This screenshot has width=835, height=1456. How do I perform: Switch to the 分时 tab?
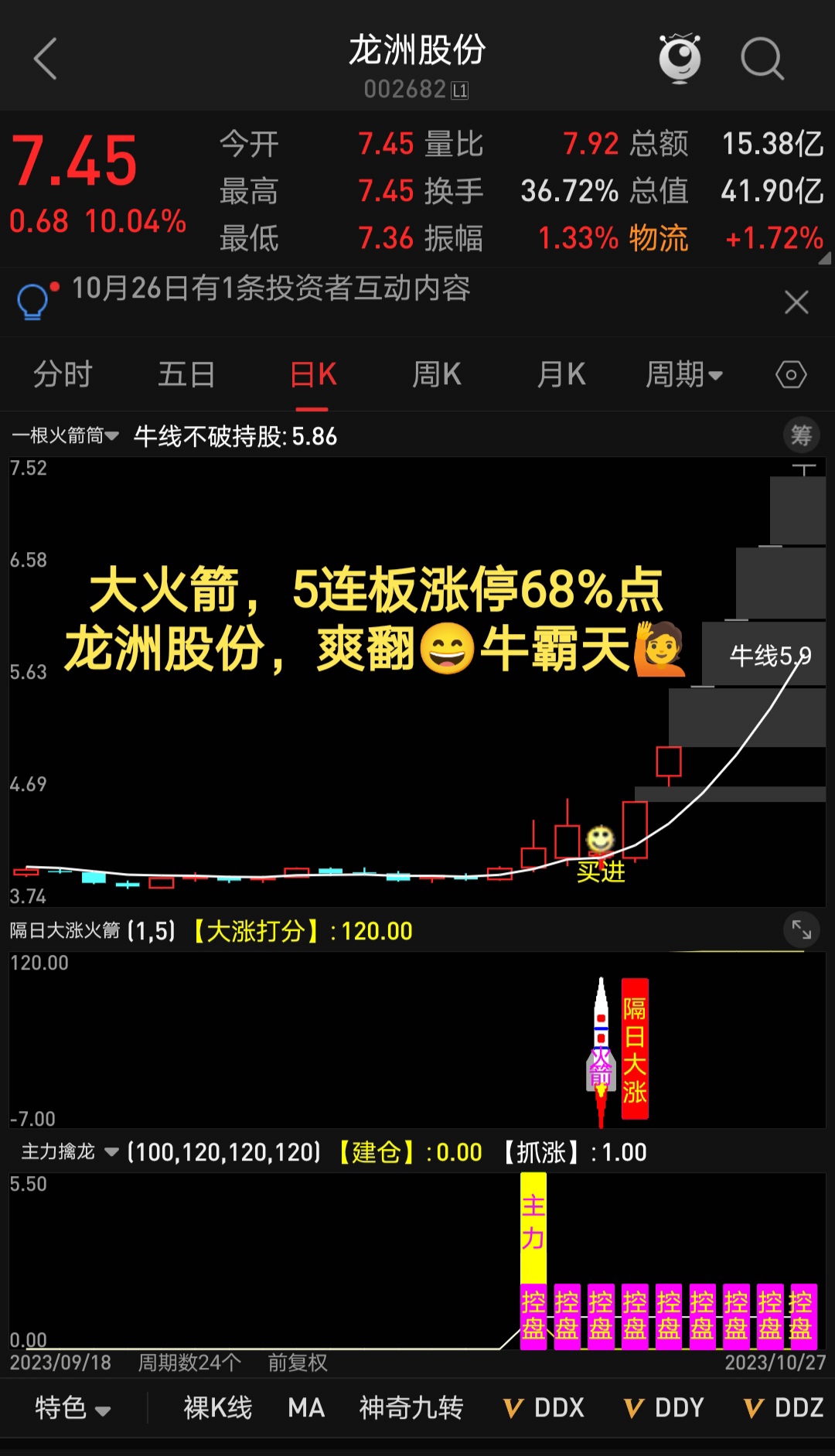coord(63,375)
